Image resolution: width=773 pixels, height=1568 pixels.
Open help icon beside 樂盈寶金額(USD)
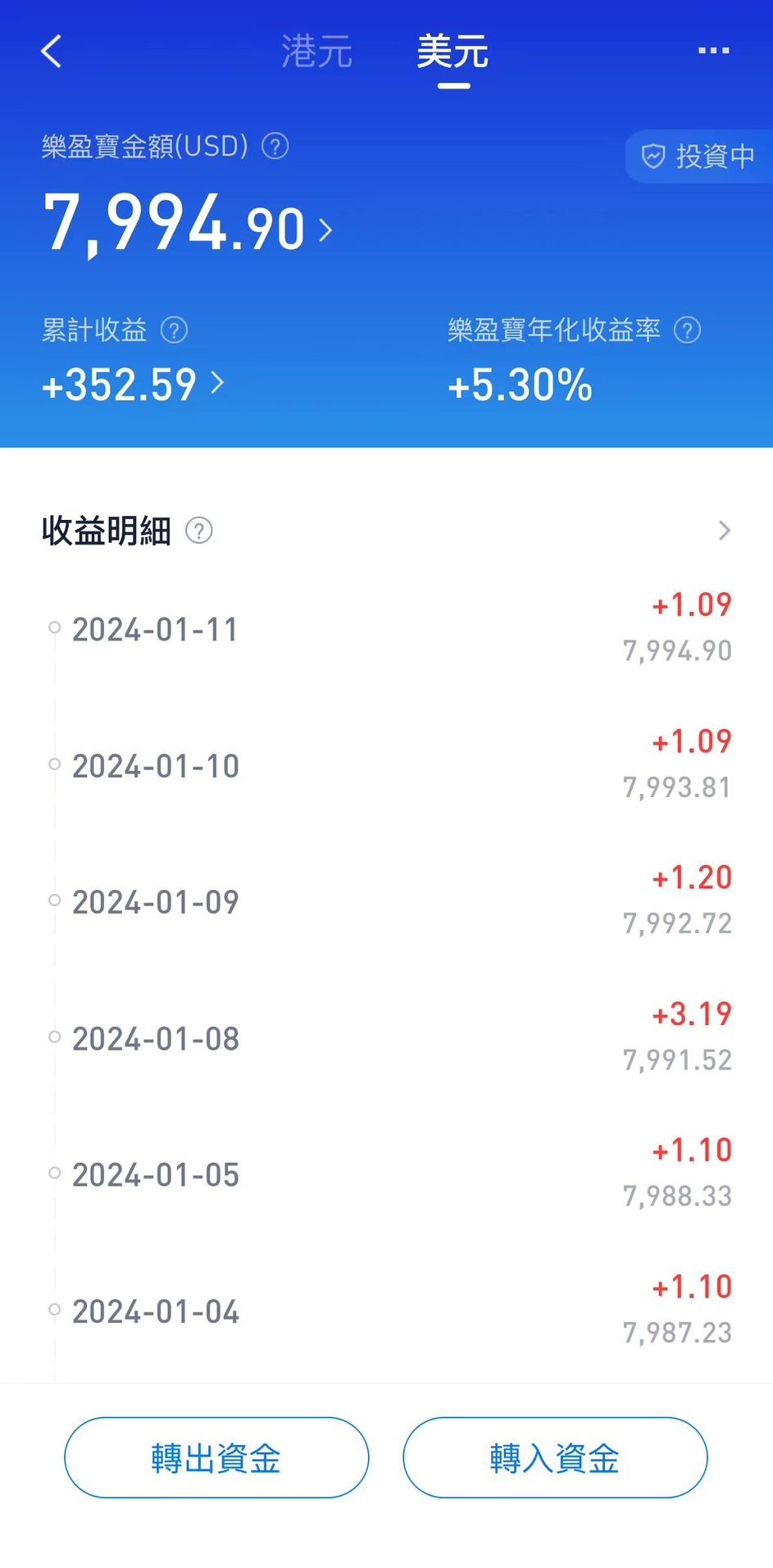click(275, 147)
